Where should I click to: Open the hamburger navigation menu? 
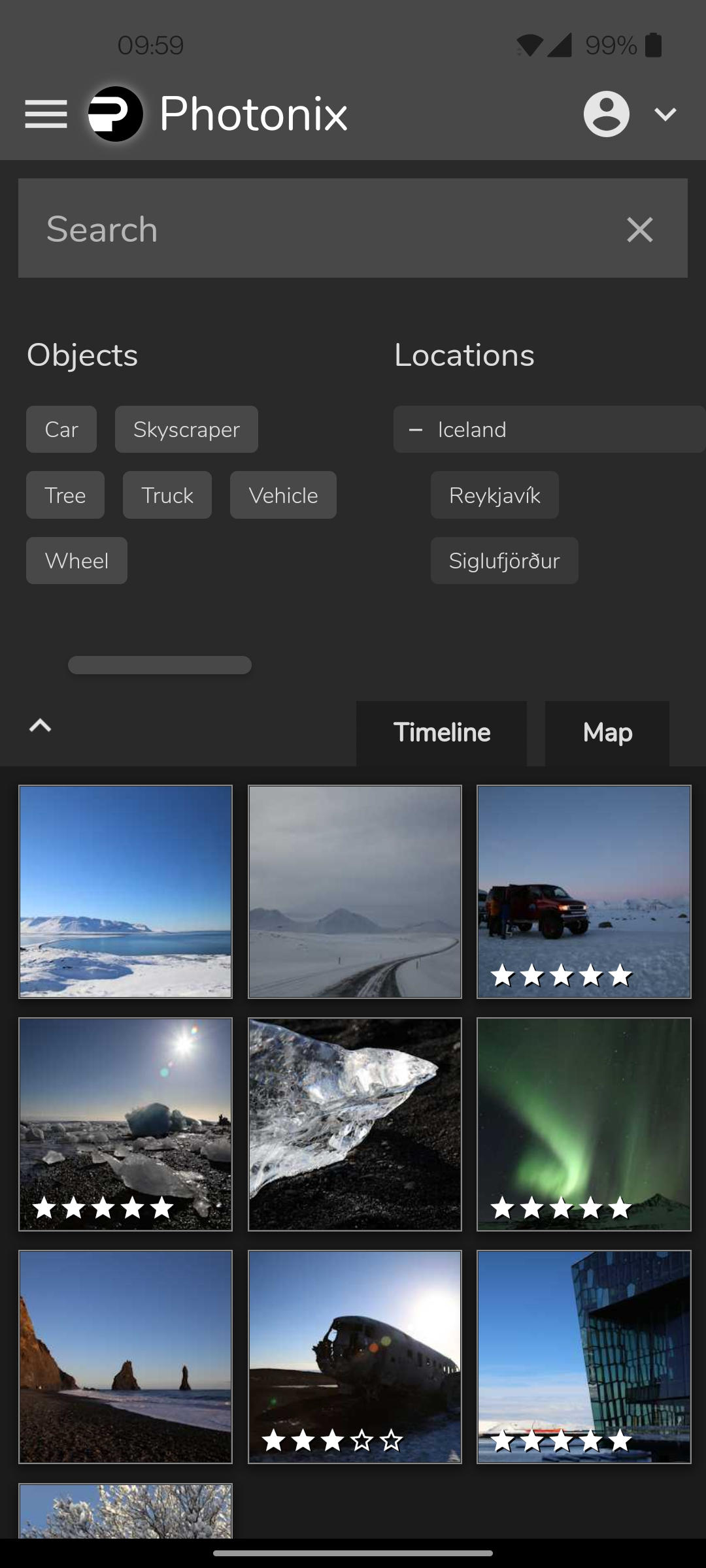(46, 114)
